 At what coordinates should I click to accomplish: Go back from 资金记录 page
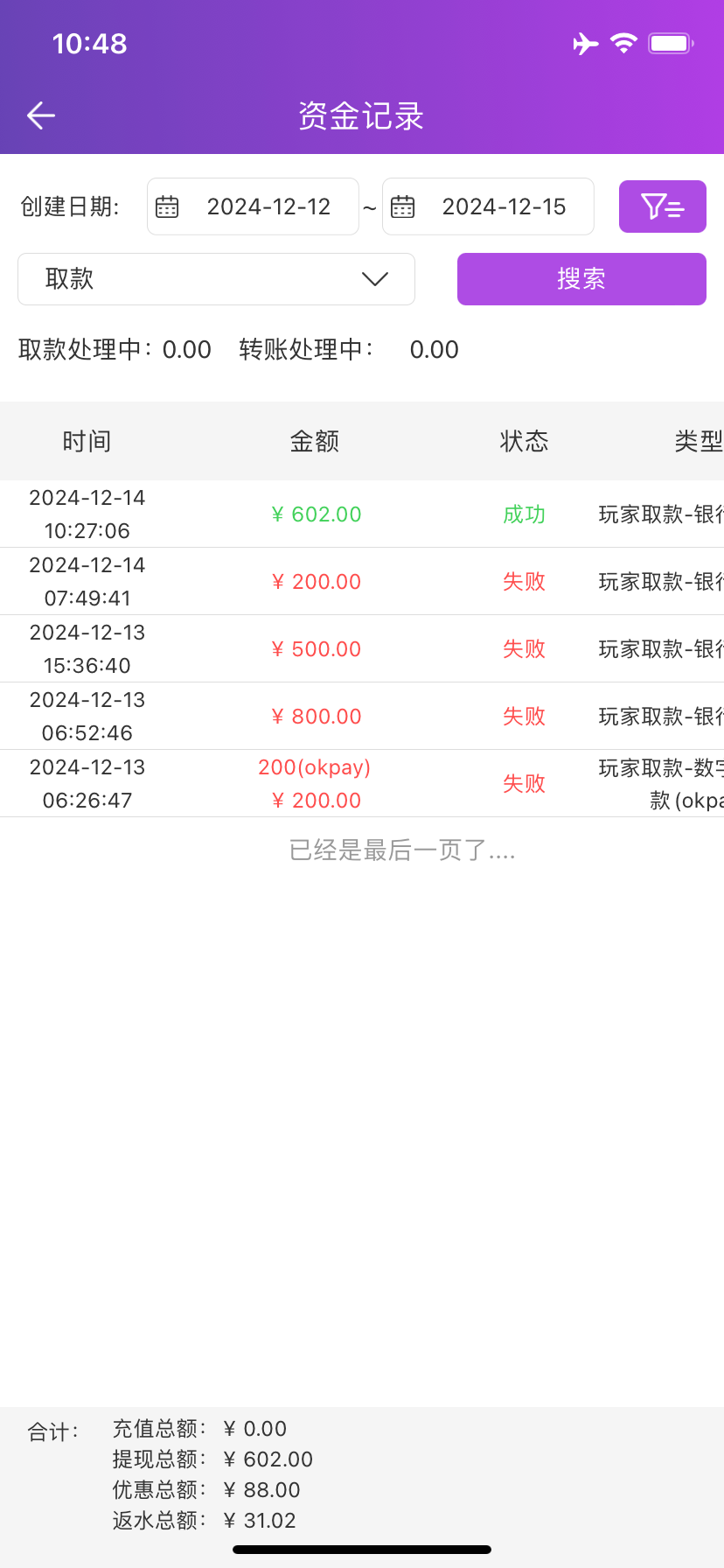(x=41, y=115)
